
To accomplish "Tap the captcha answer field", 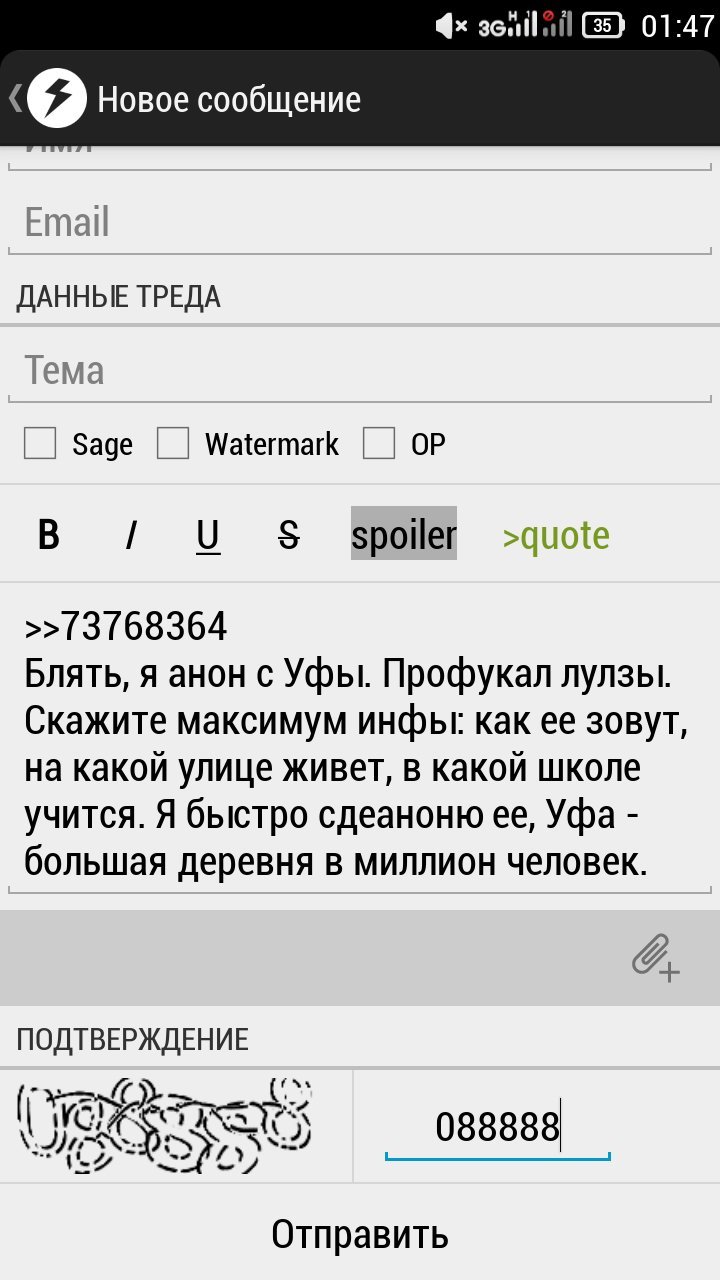I will tap(498, 1128).
